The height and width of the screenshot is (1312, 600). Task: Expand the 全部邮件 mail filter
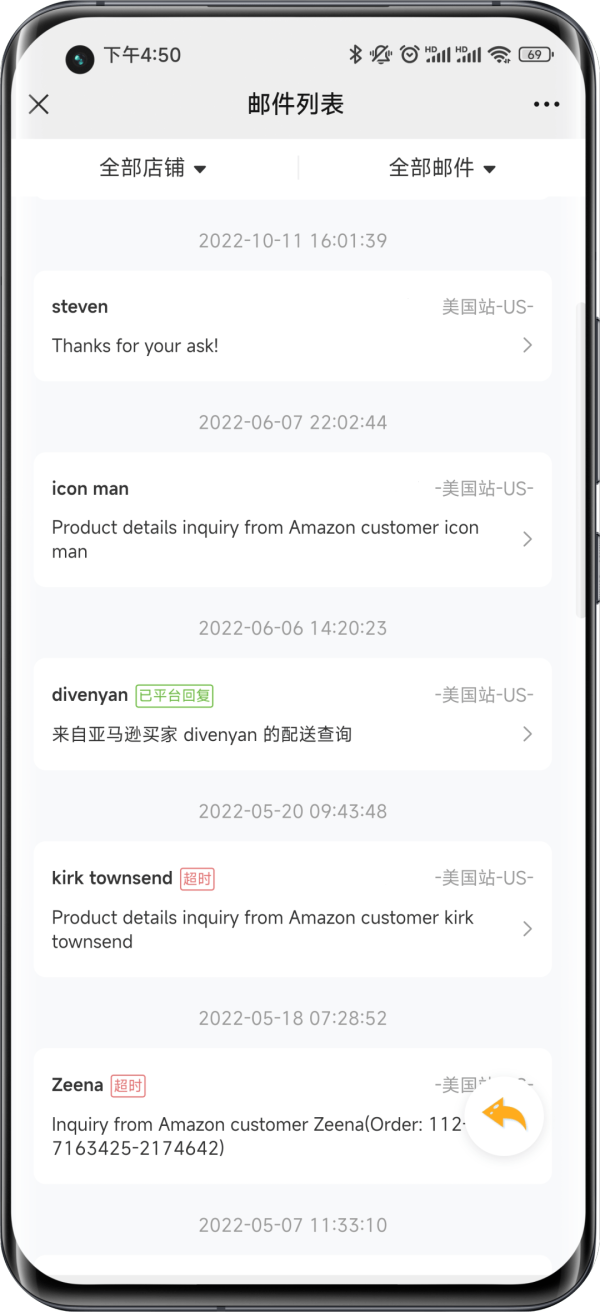tap(443, 168)
